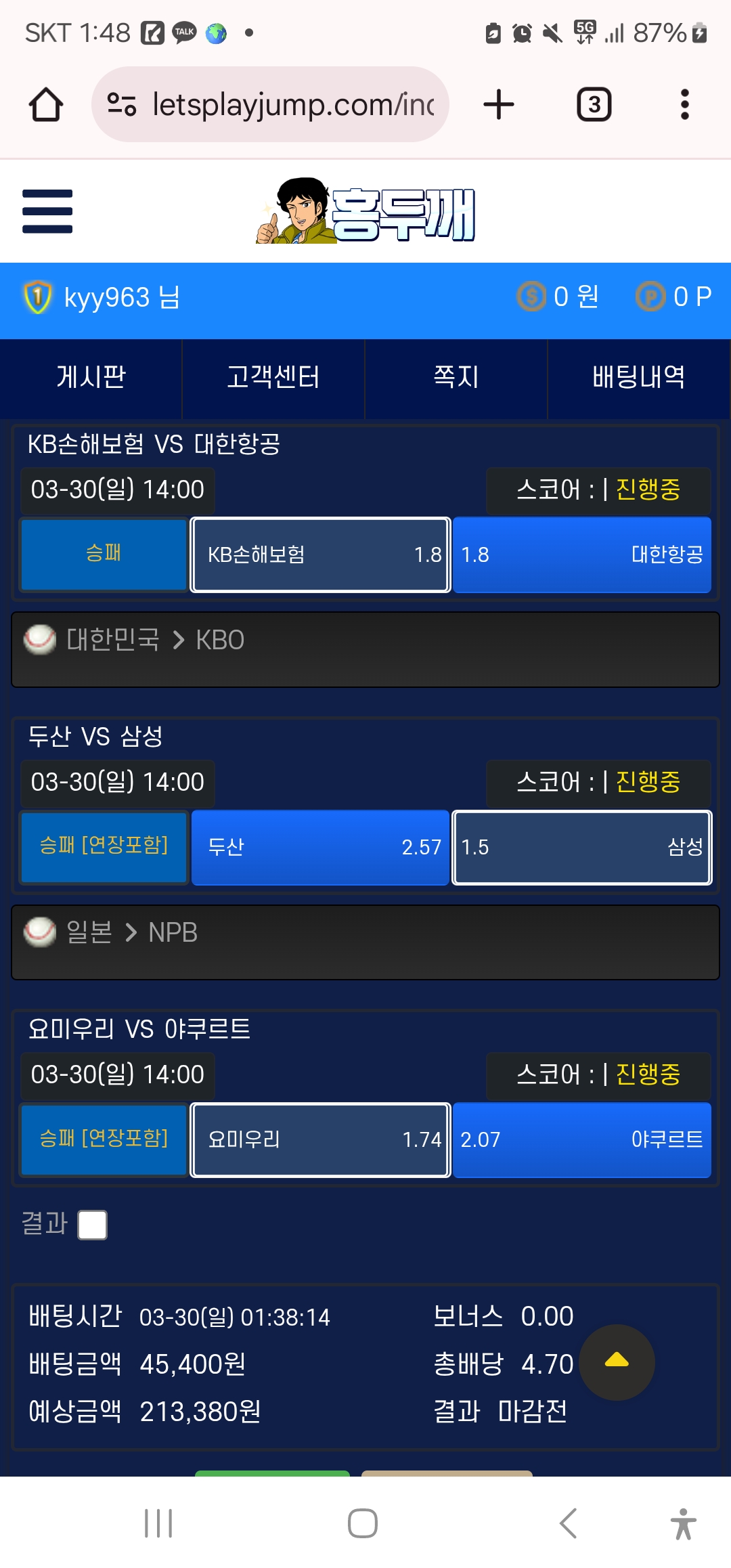Open the 홍두깨 logo home link
Viewport: 731px width, 1568px height.
tap(366, 211)
